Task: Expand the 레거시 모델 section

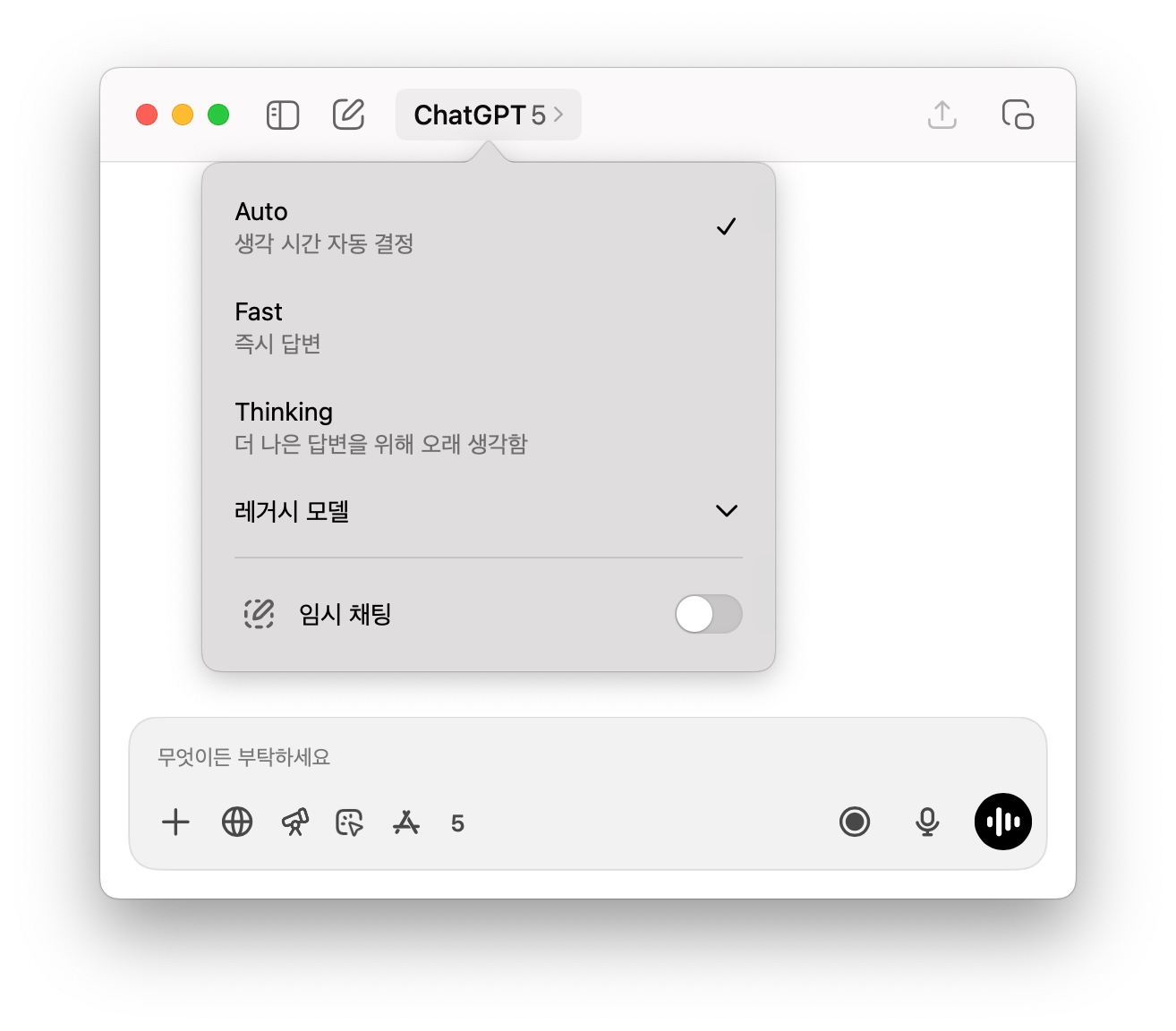Action: (488, 511)
